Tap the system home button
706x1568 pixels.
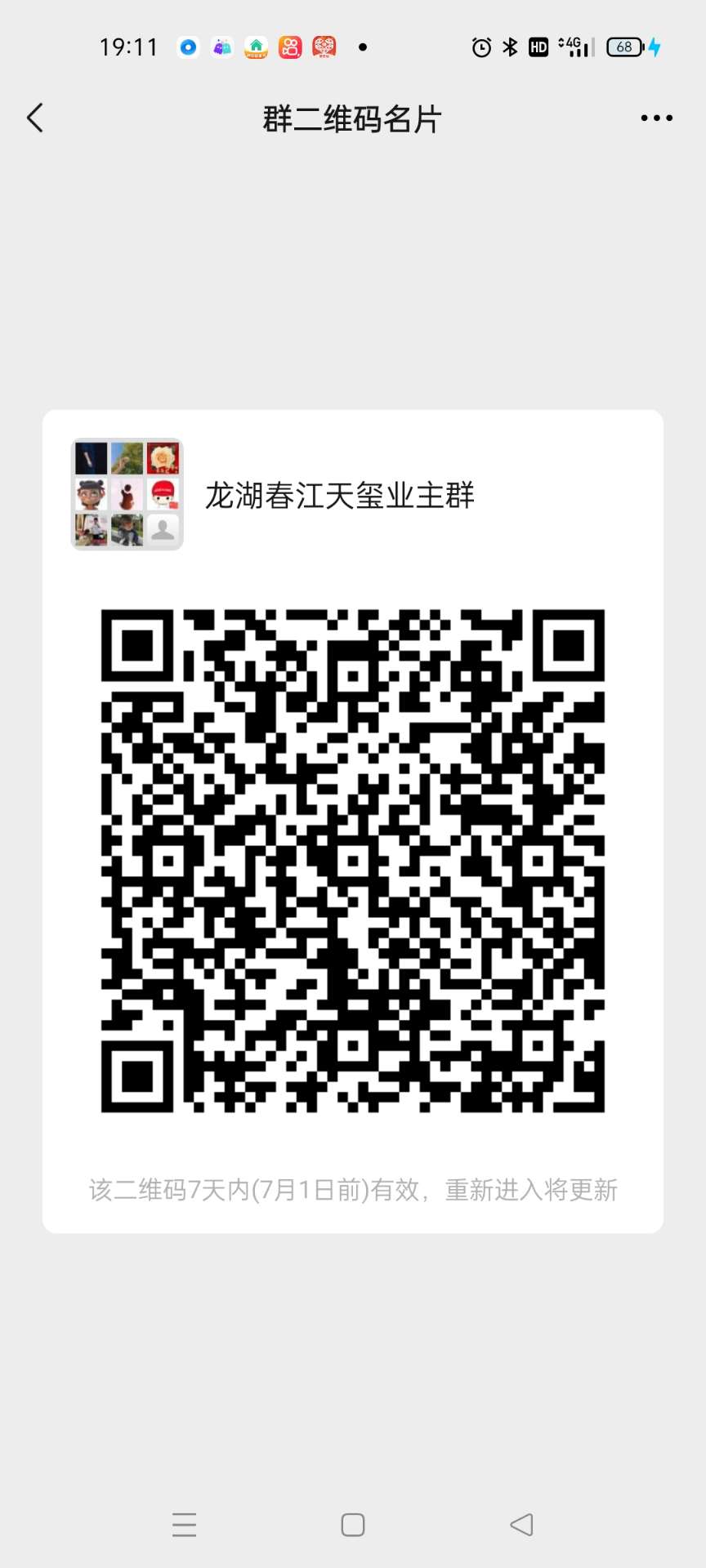353,1525
